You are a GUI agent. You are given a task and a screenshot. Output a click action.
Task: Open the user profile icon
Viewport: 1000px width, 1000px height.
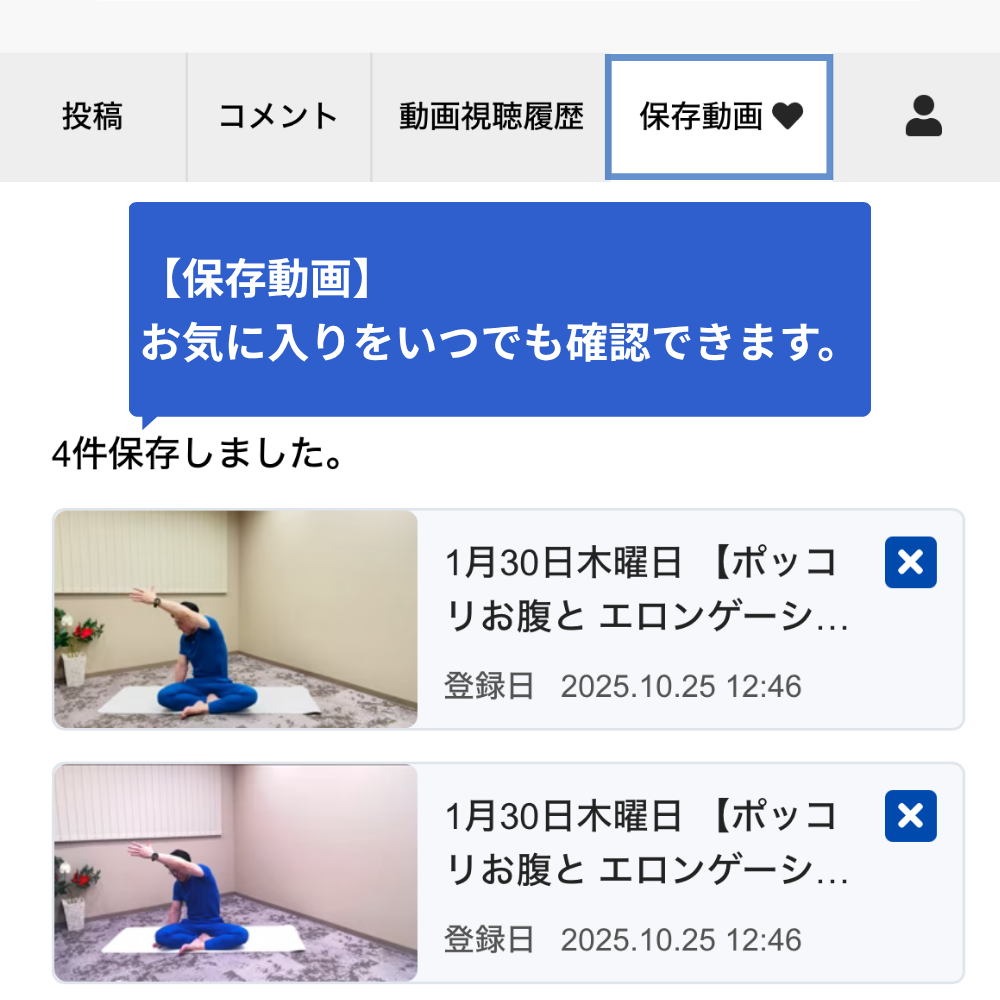[x=923, y=116]
